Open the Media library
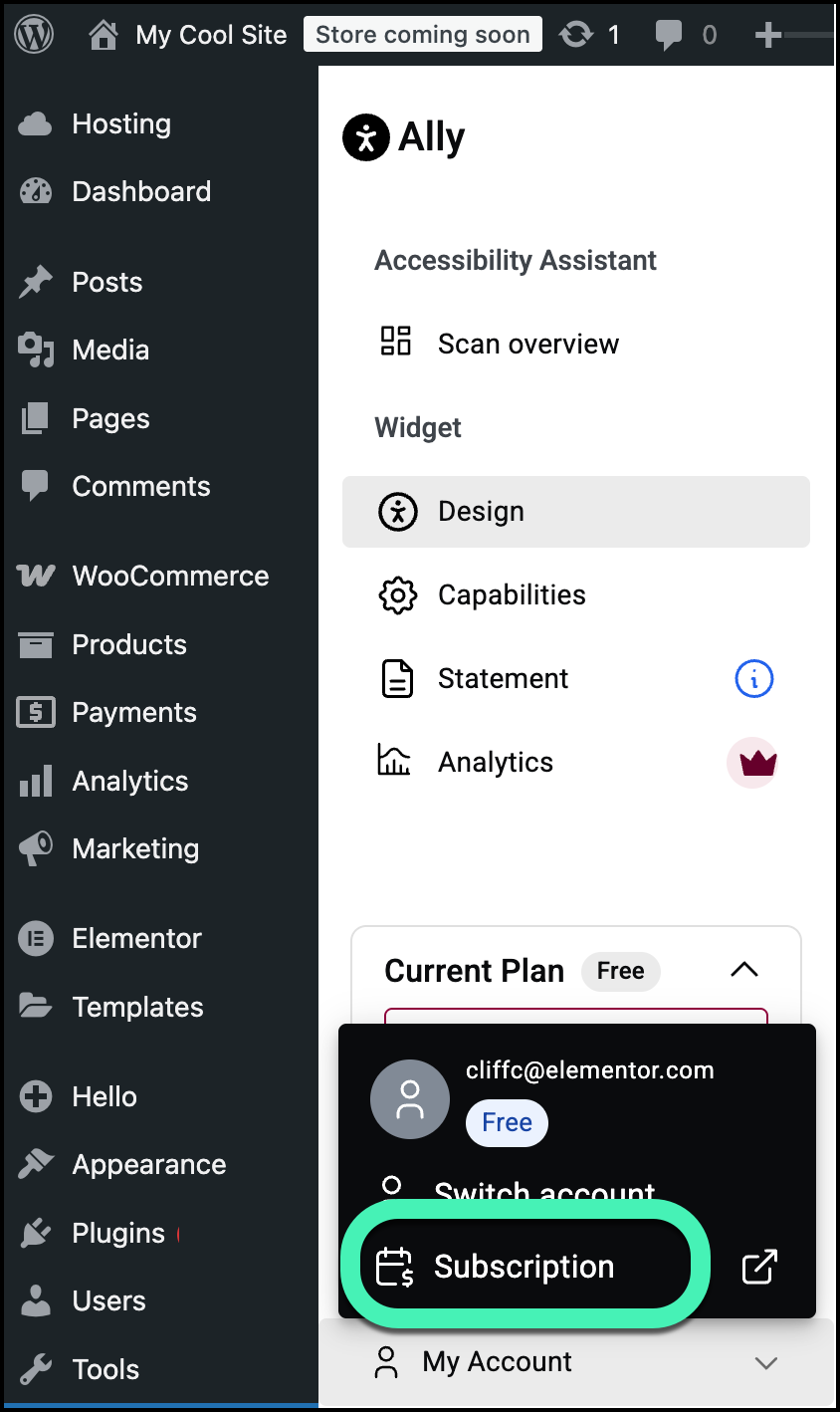 point(110,351)
